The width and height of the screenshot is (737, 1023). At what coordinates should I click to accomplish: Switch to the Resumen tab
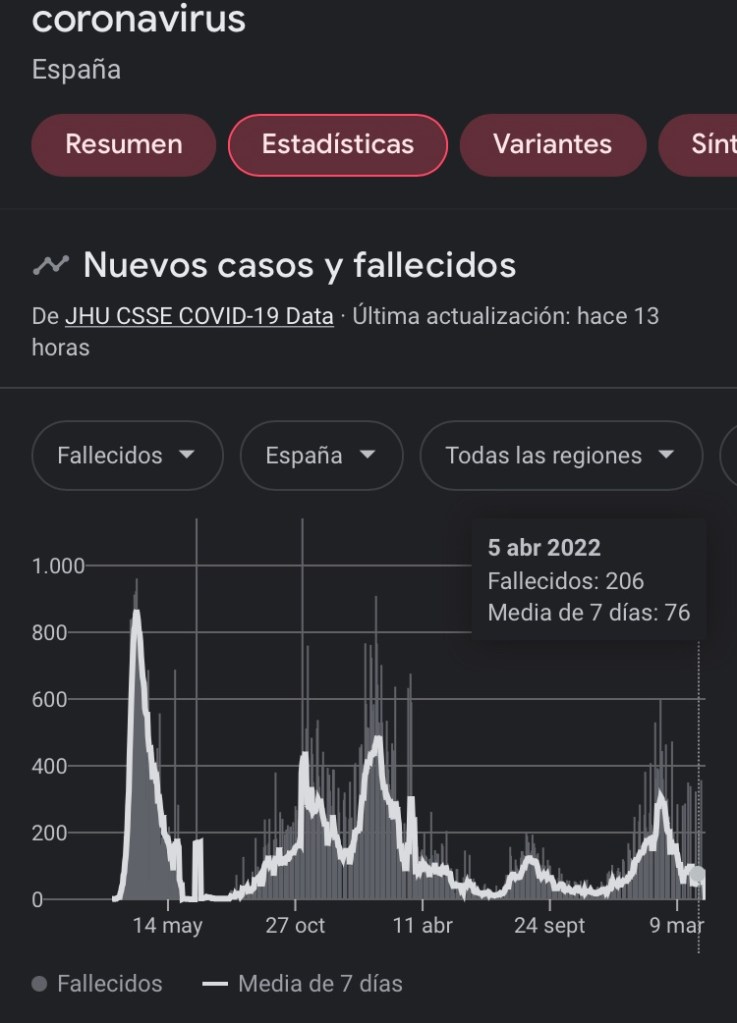(124, 144)
